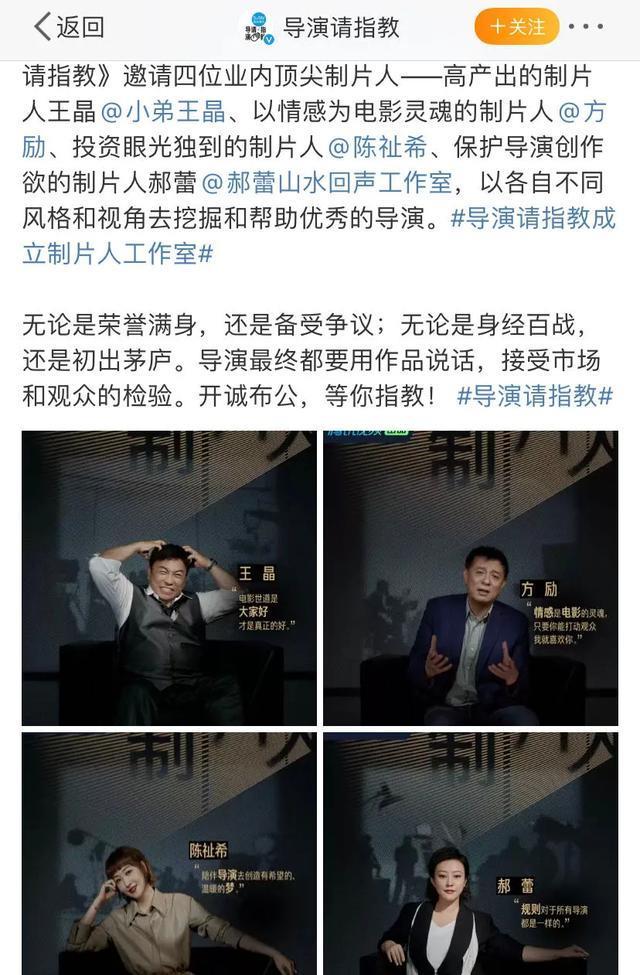Open the three-dot overflow menu

586,27
